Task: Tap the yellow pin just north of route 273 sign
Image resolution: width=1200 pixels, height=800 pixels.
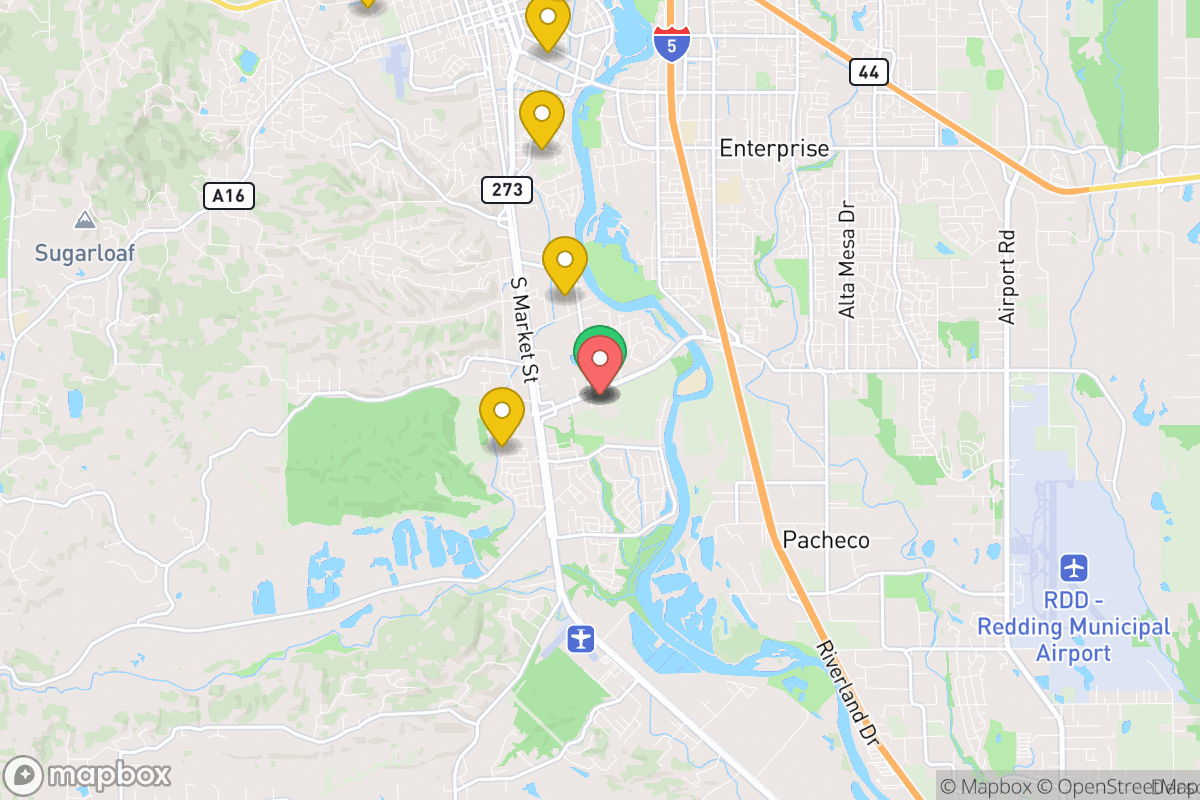Action: click(541, 116)
